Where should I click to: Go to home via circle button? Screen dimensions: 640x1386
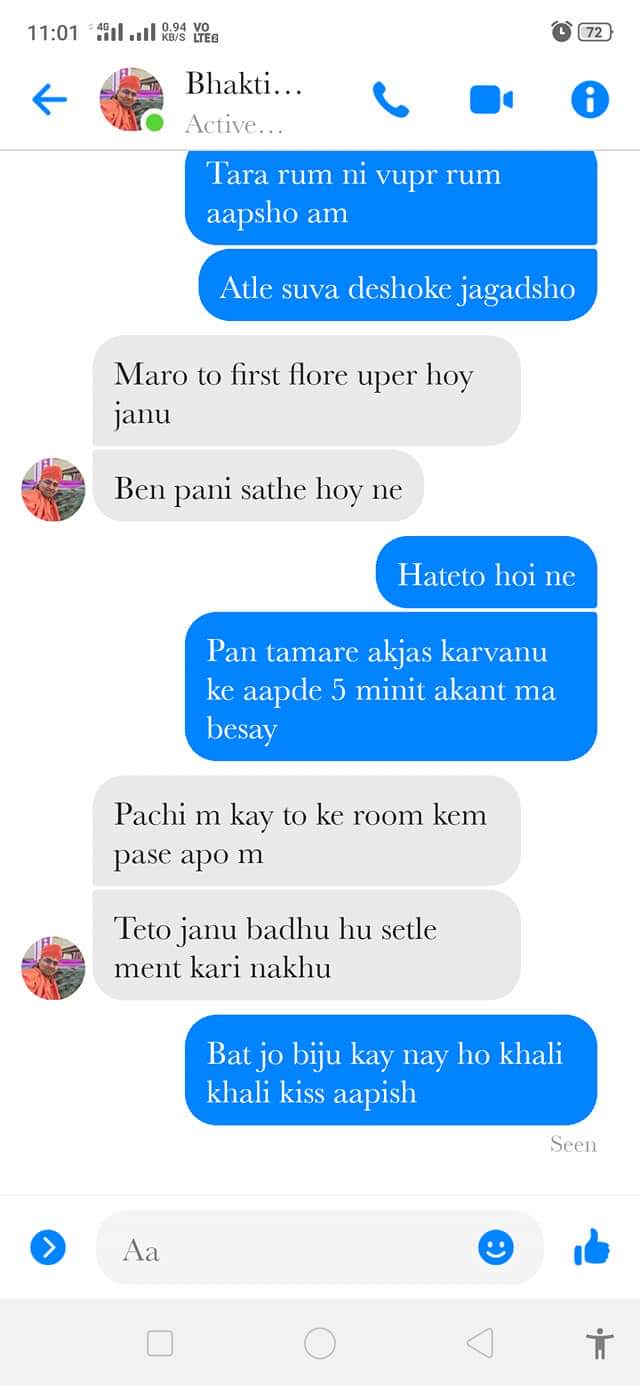tap(320, 1342)
